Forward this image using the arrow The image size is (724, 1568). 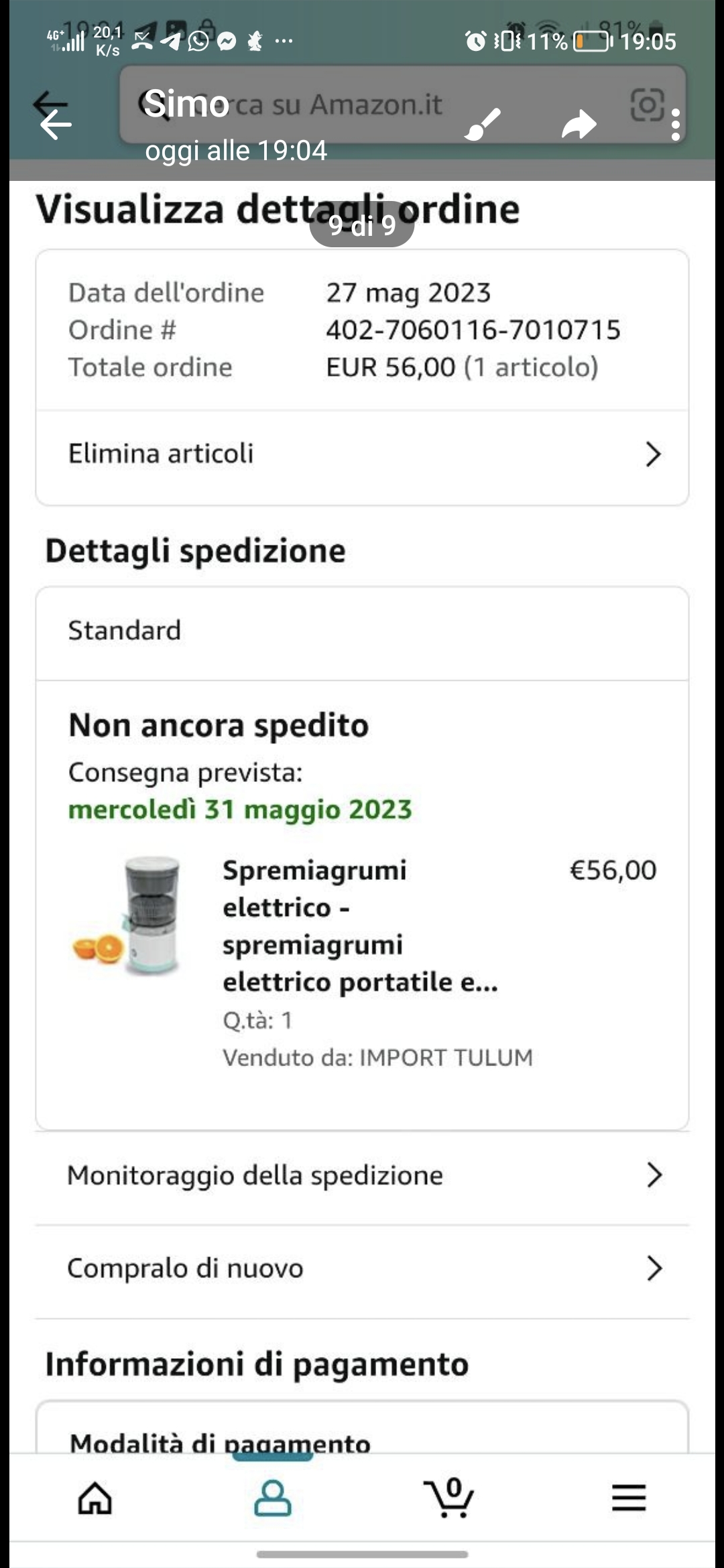point(579,125)
